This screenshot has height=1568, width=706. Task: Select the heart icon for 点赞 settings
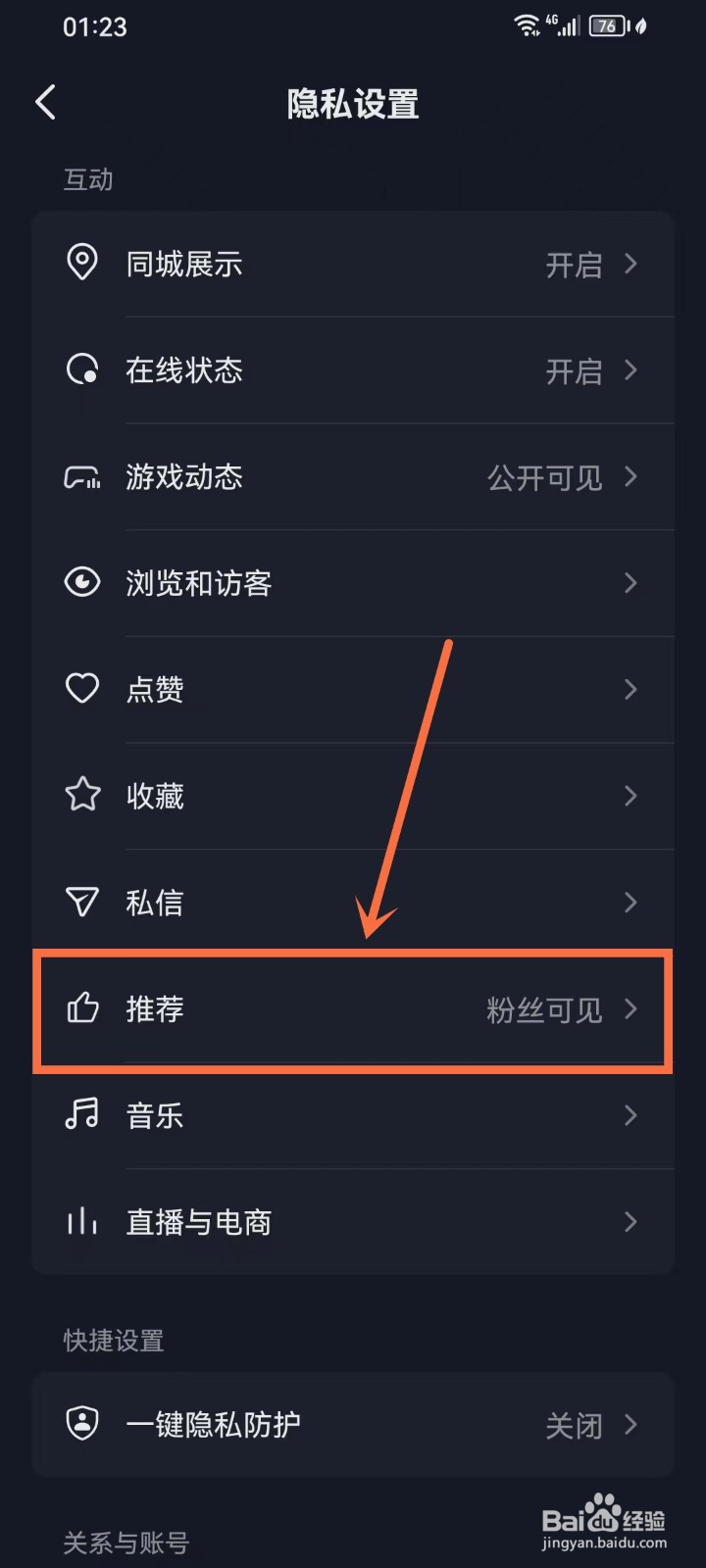coord(82,689)
